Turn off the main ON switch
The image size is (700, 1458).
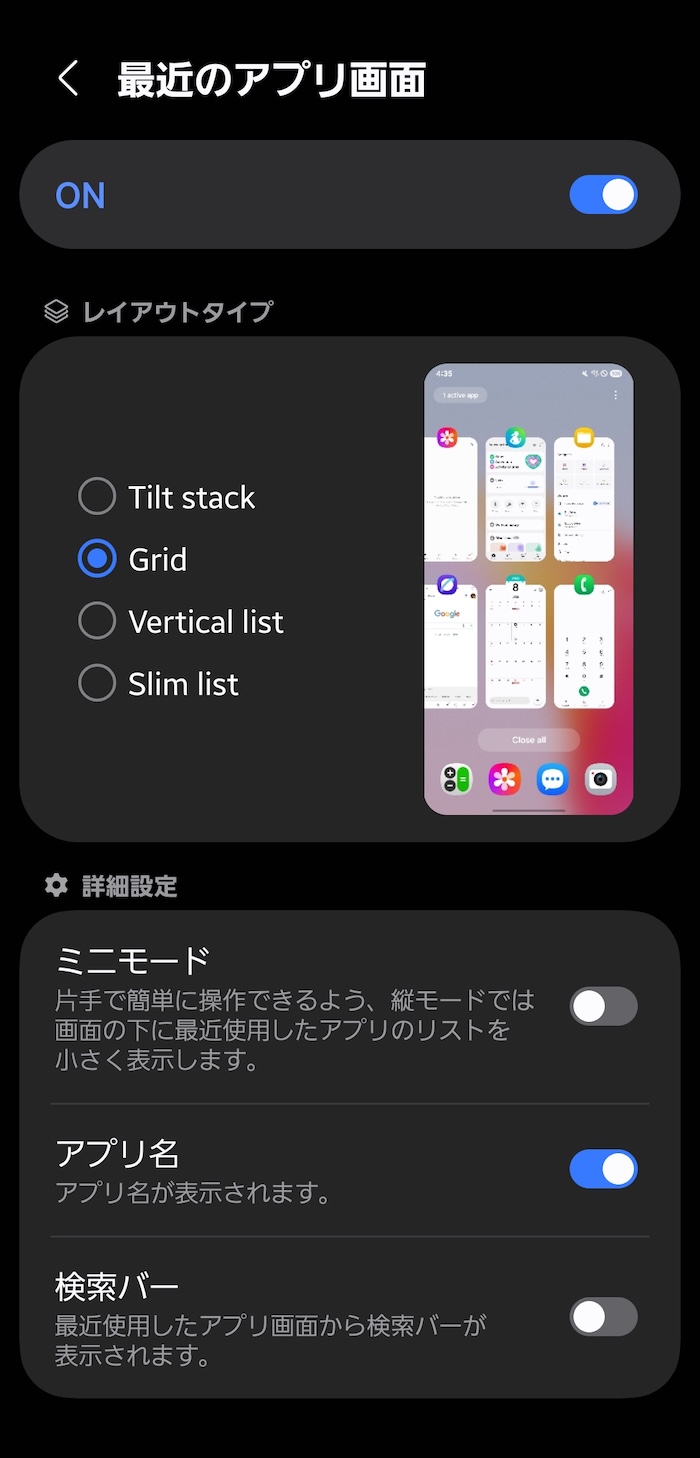(603, 195)
